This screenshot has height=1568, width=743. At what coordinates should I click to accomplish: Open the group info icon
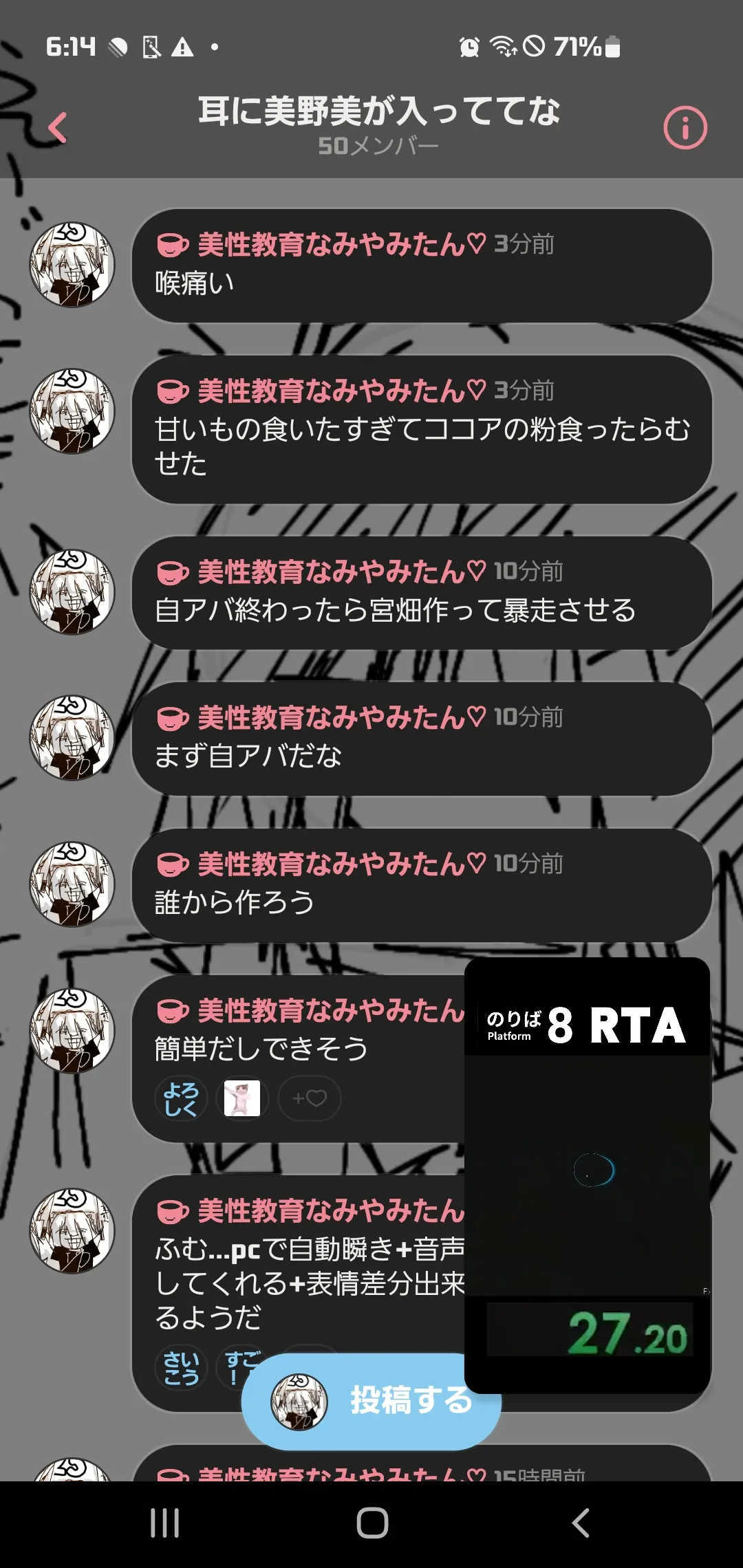[685, 128]
